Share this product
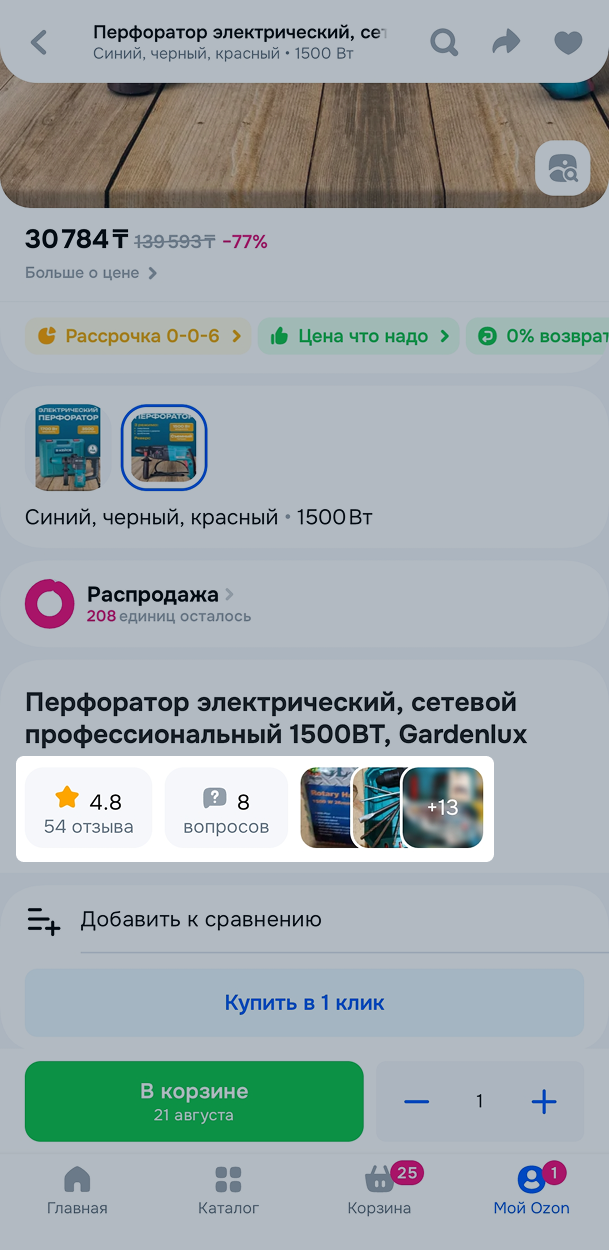This screenshot has width=609, height=1250. (506, 42)
